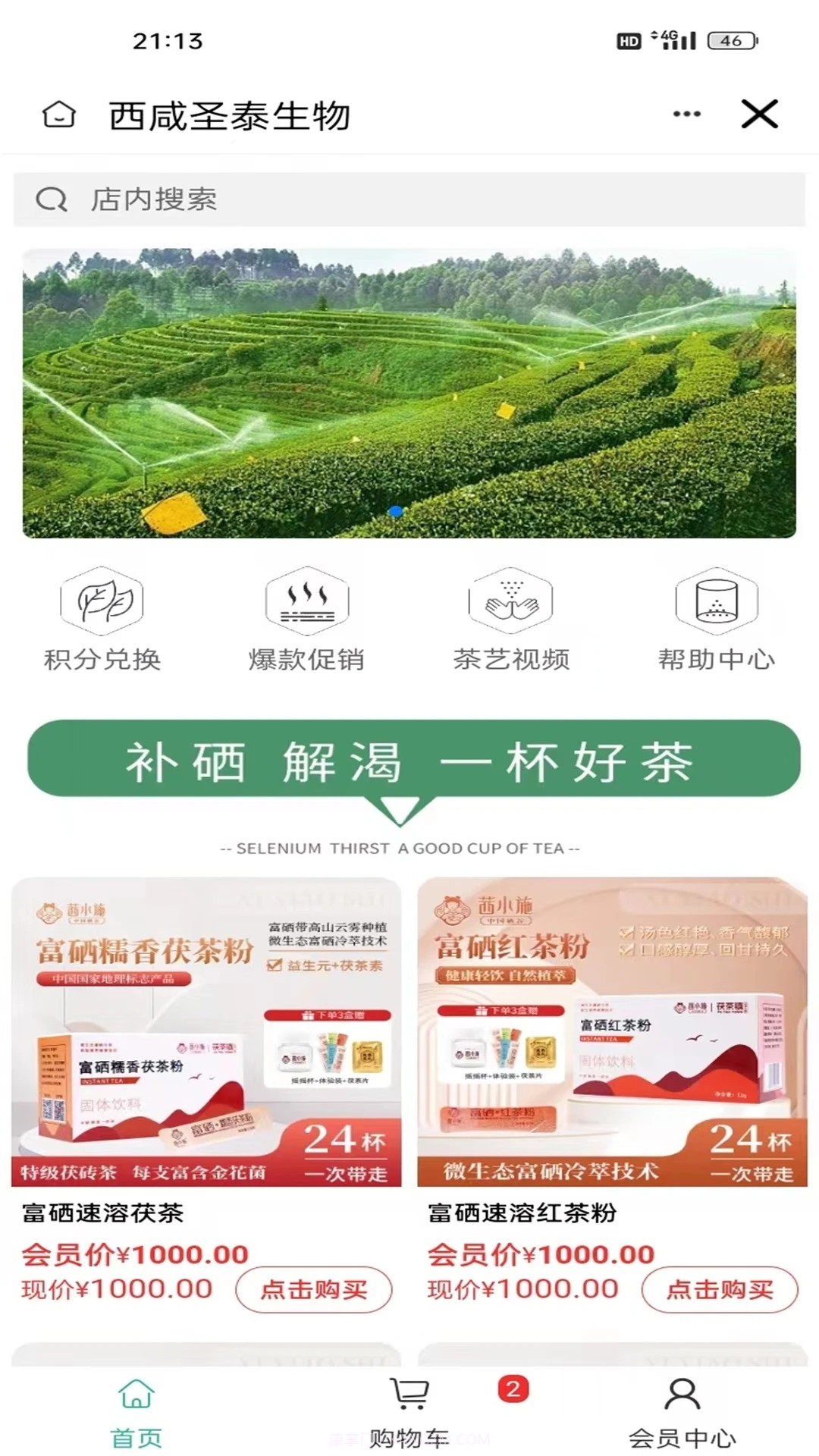Tap 点击购买 for 富硒速溶红茶粉

pyautogui.click(x=722, y=1288)
